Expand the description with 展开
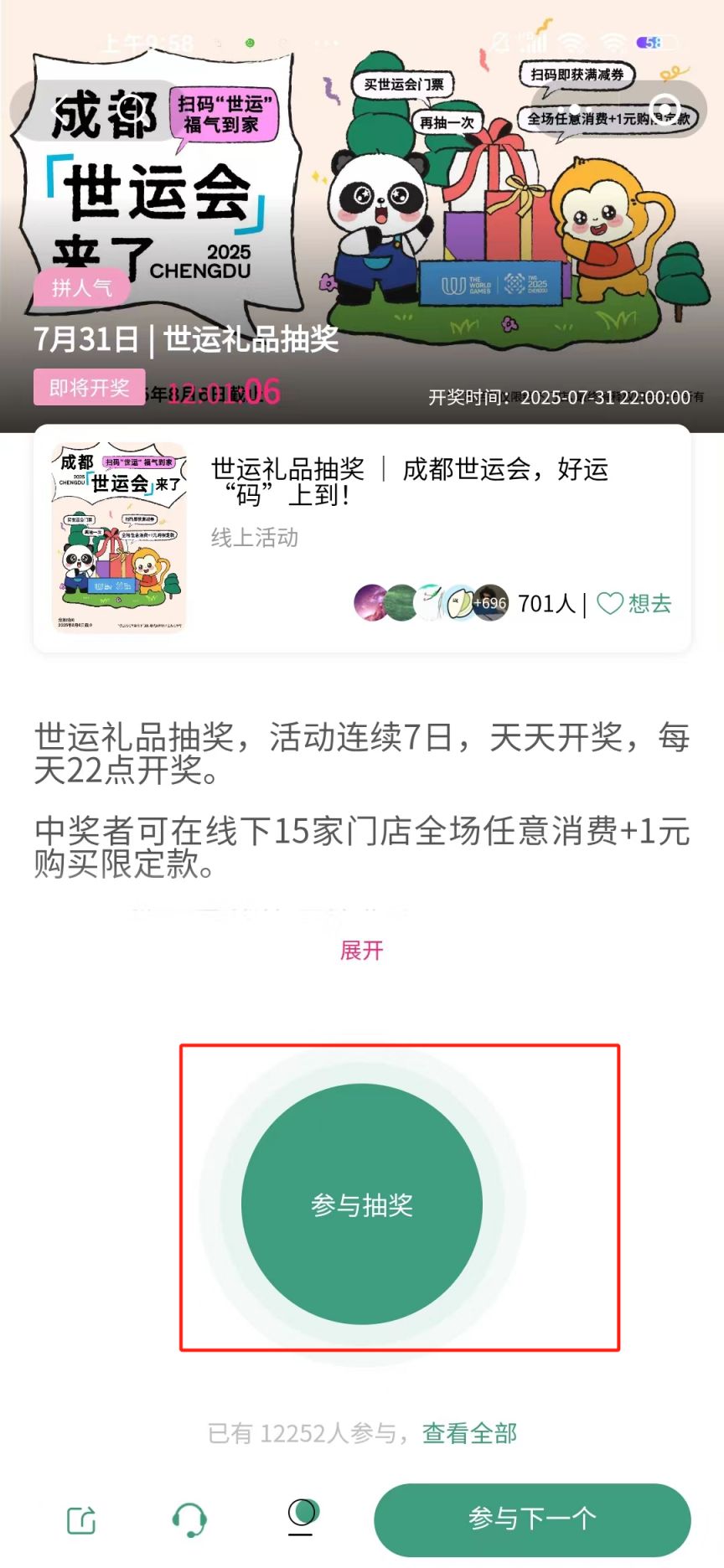Screen dimensions: 724x1568 pyautogui.click(x=361, y=951)
